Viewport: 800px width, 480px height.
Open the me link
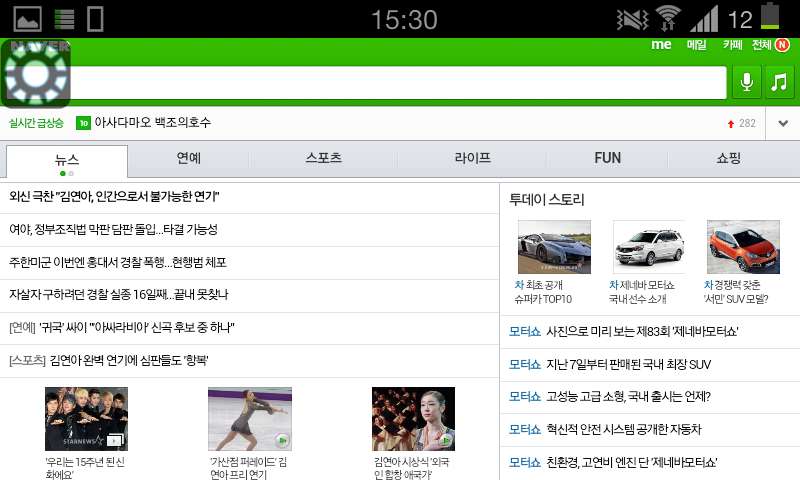[x=661, y=45]
